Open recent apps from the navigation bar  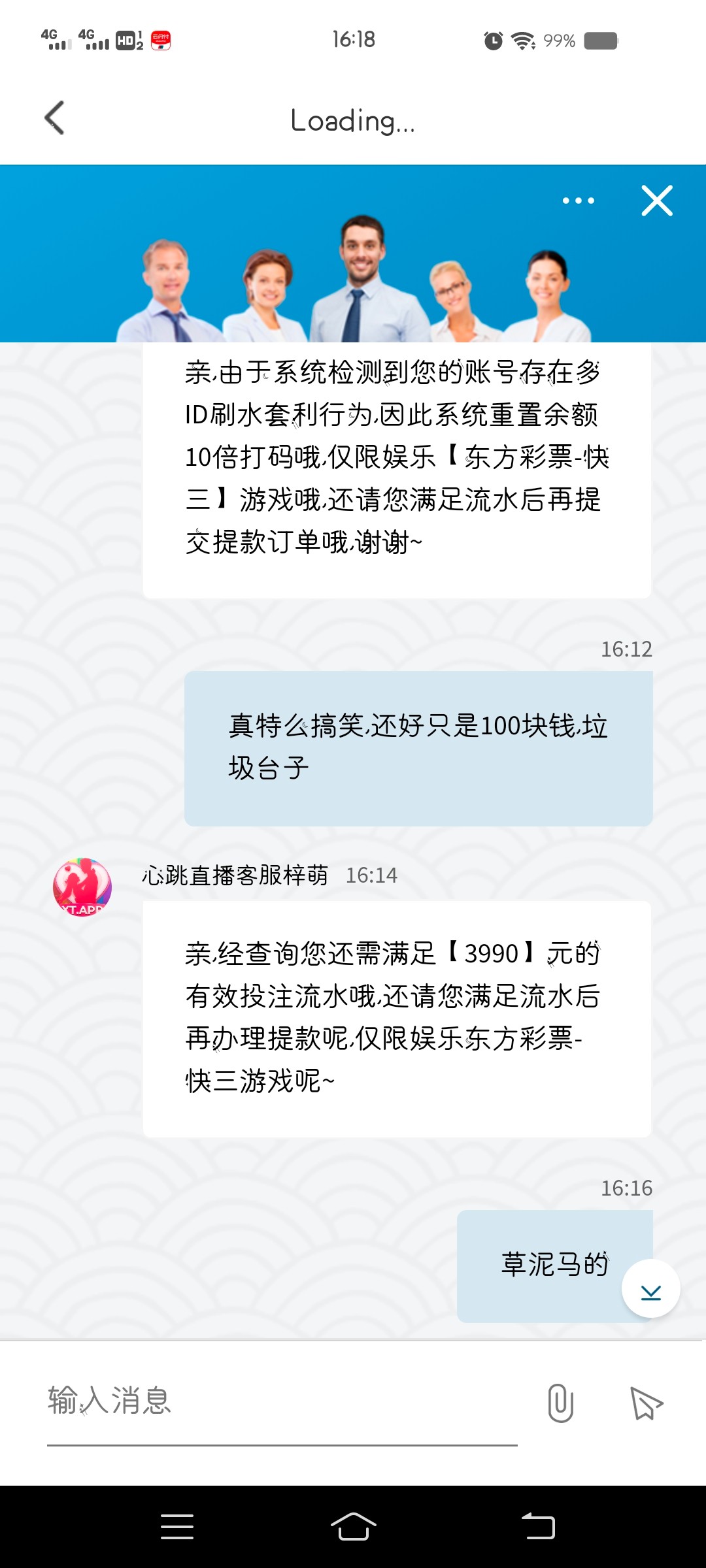click(x=177, y=1527)
